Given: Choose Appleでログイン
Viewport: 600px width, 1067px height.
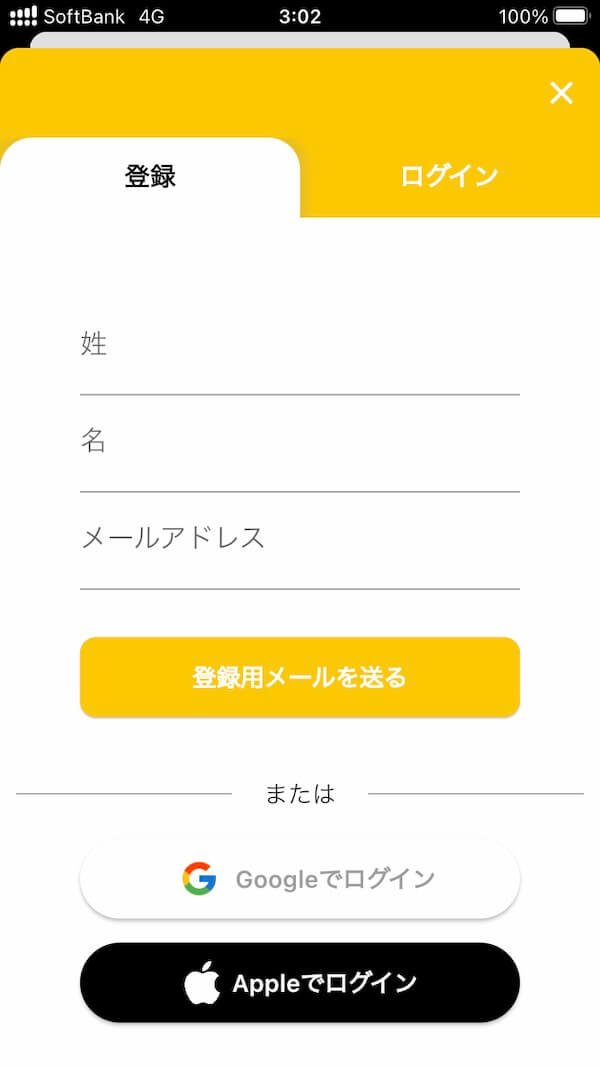Looking at the screenshot, I should point(300,983).
